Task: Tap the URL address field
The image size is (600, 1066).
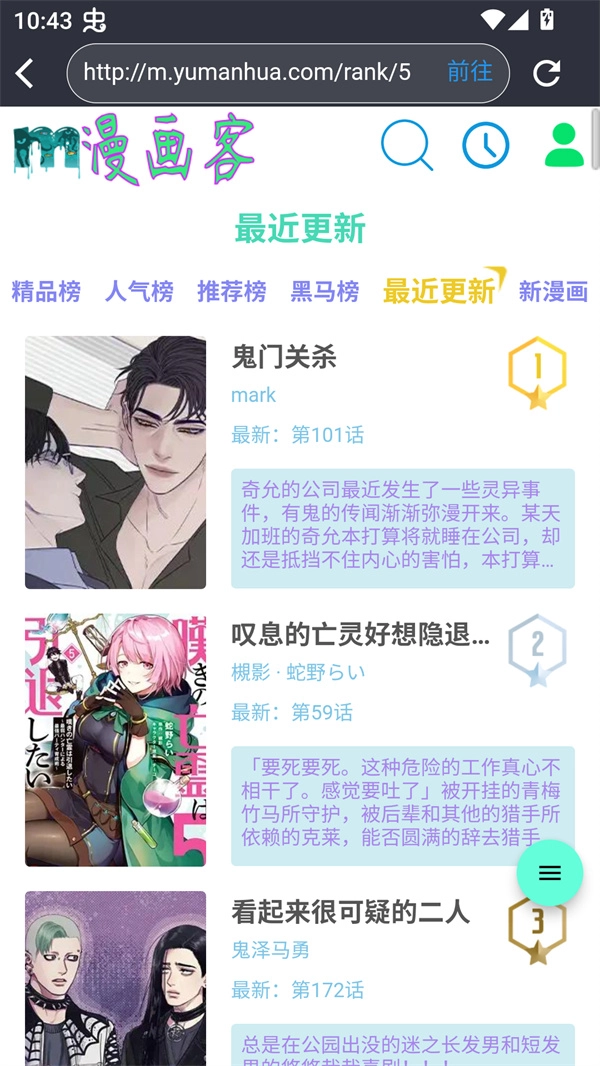Action: [x=250, y=72]
